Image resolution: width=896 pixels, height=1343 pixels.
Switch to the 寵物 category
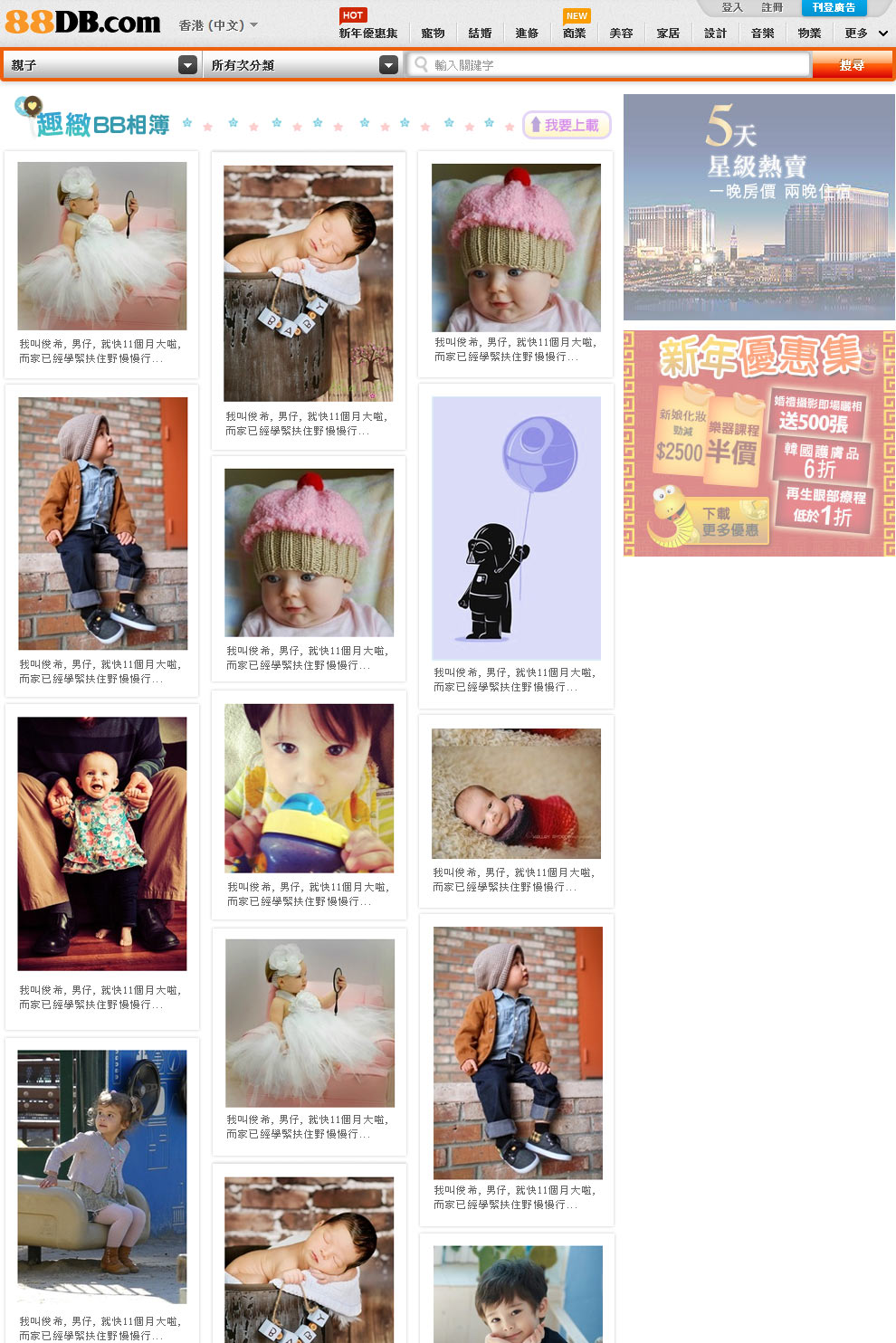click(x=433, y=33)
